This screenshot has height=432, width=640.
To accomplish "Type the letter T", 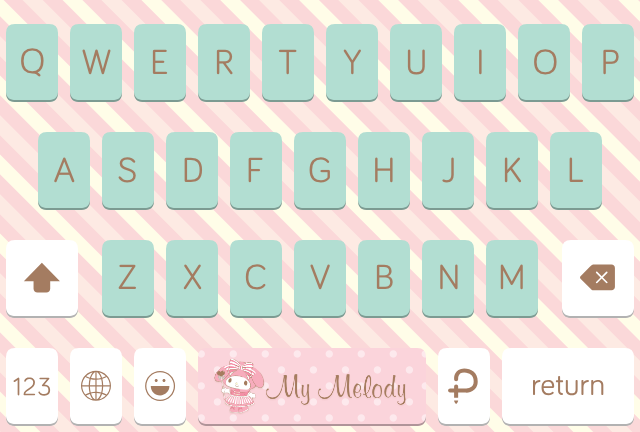I will [288, 62].
